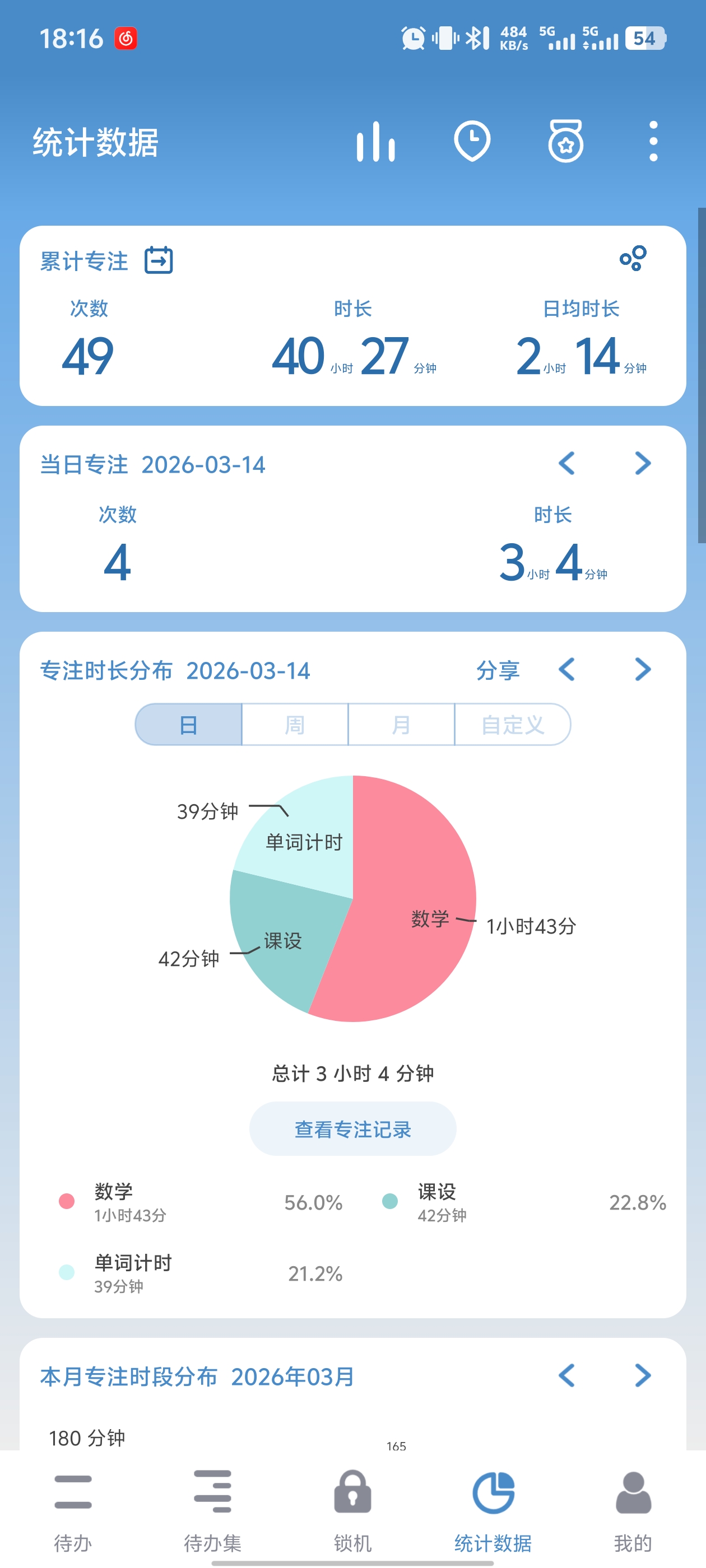
Task: Open the overflow menu
Action: (653, 142)
